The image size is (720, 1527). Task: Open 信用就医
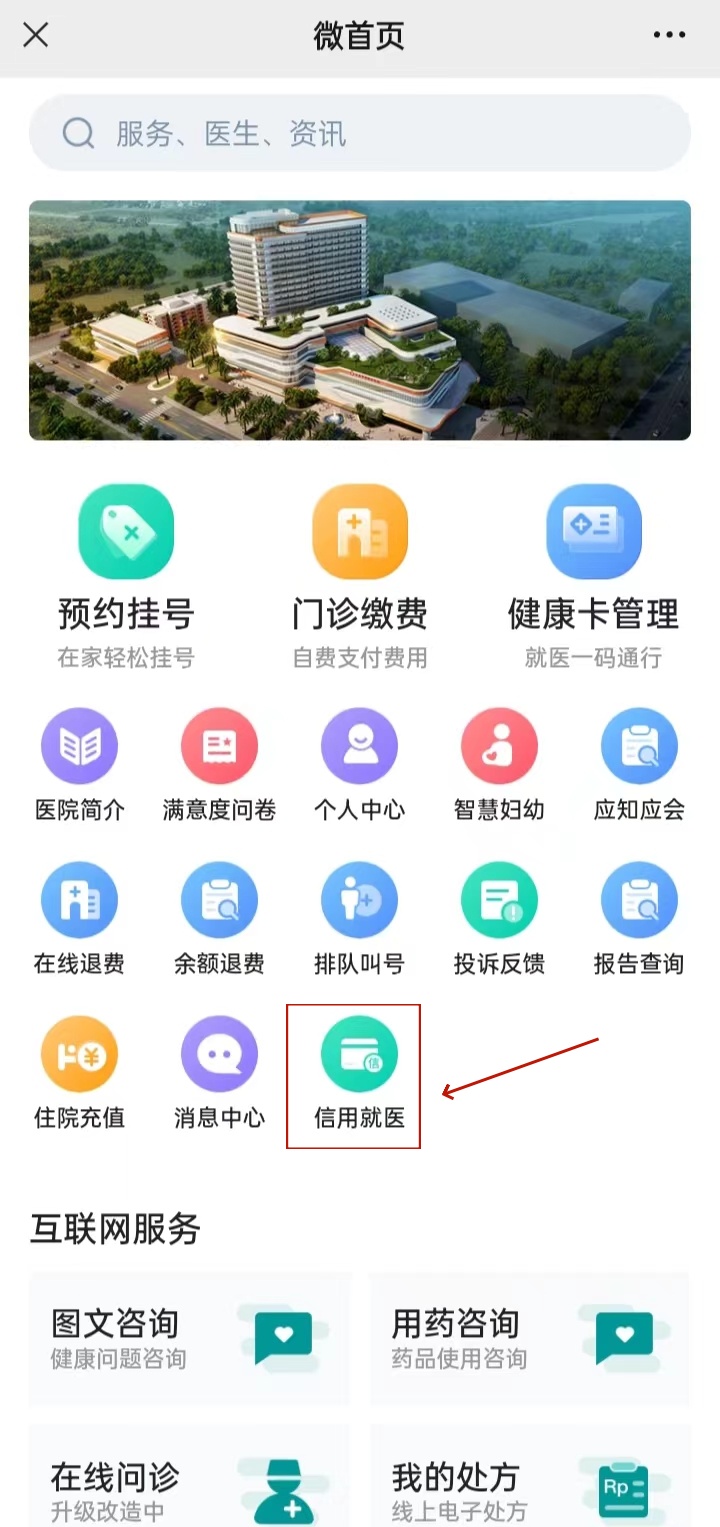click(359, 1075)
